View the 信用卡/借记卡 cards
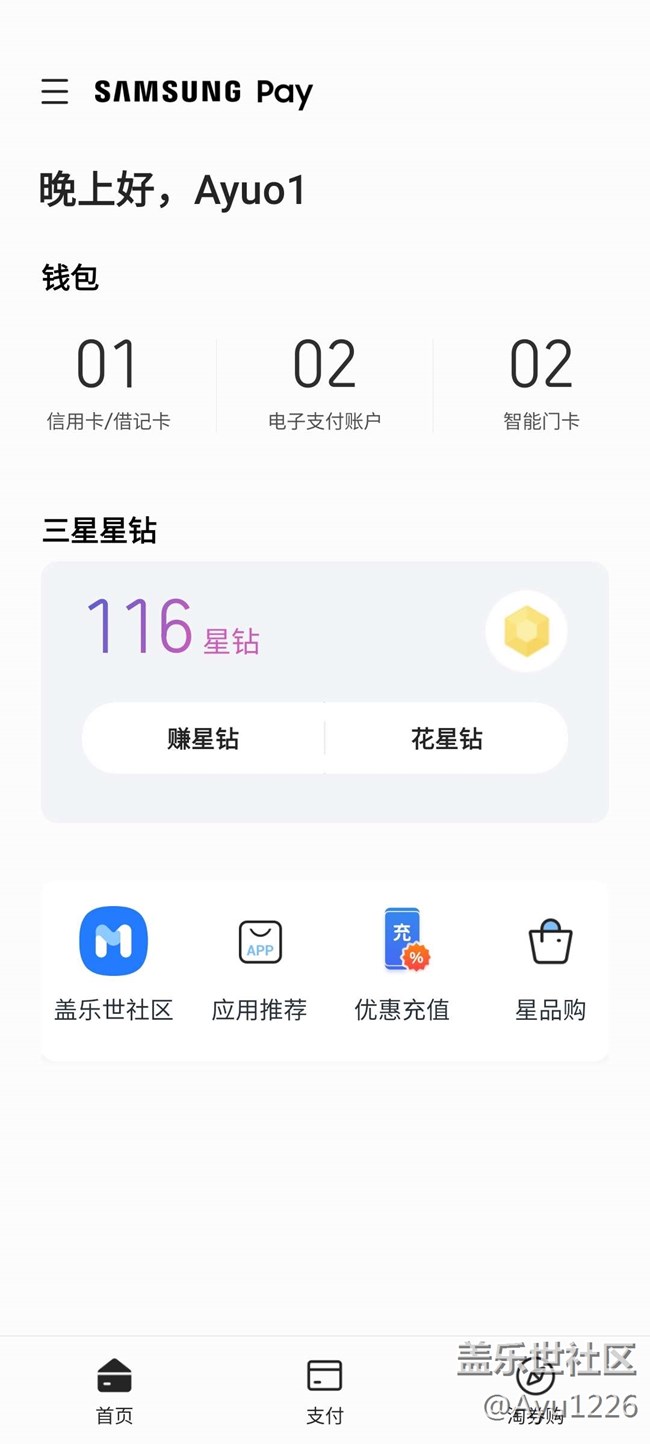This screenshot has height=1444, width=650. coord(108,385)
